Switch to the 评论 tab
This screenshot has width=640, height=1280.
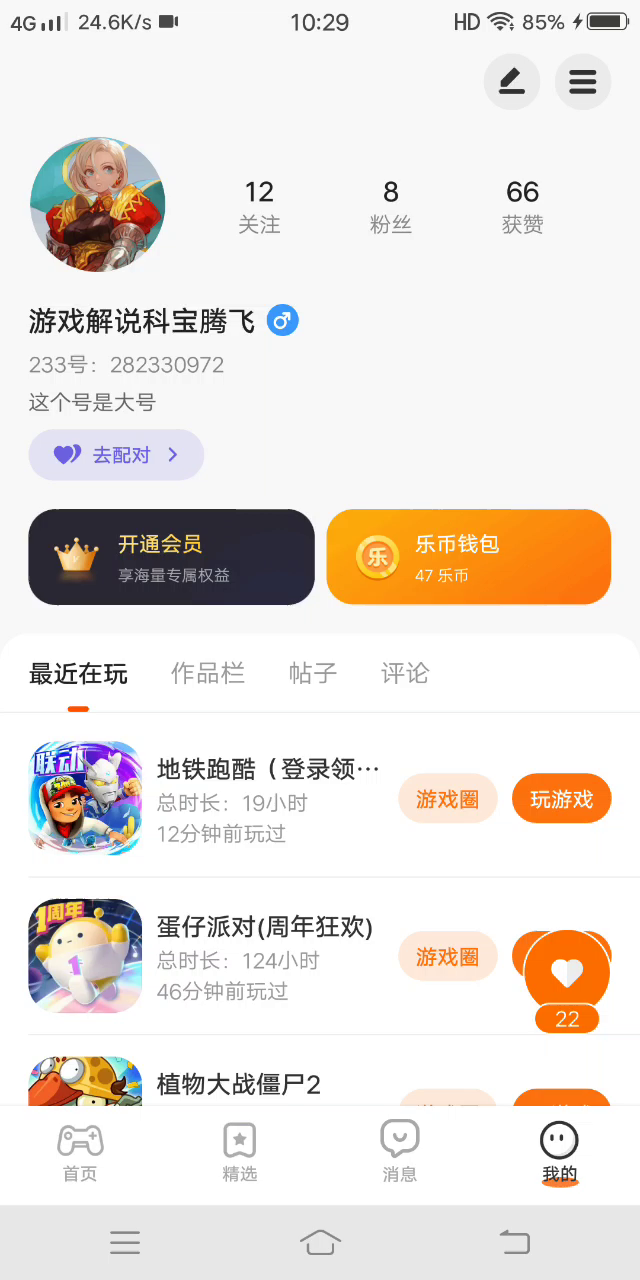405,674
